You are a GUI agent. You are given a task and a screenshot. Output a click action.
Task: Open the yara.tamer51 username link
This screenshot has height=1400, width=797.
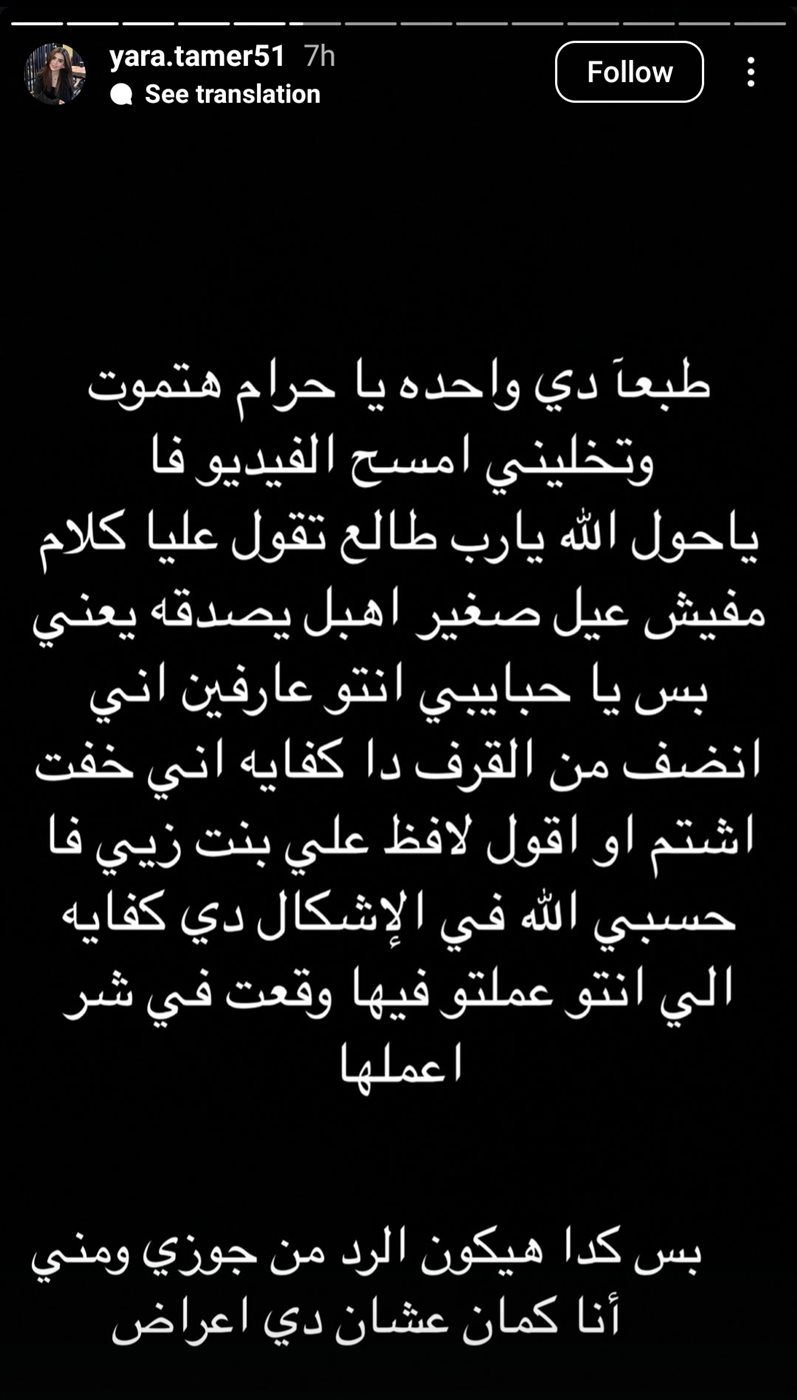click(x=197, y=57)
